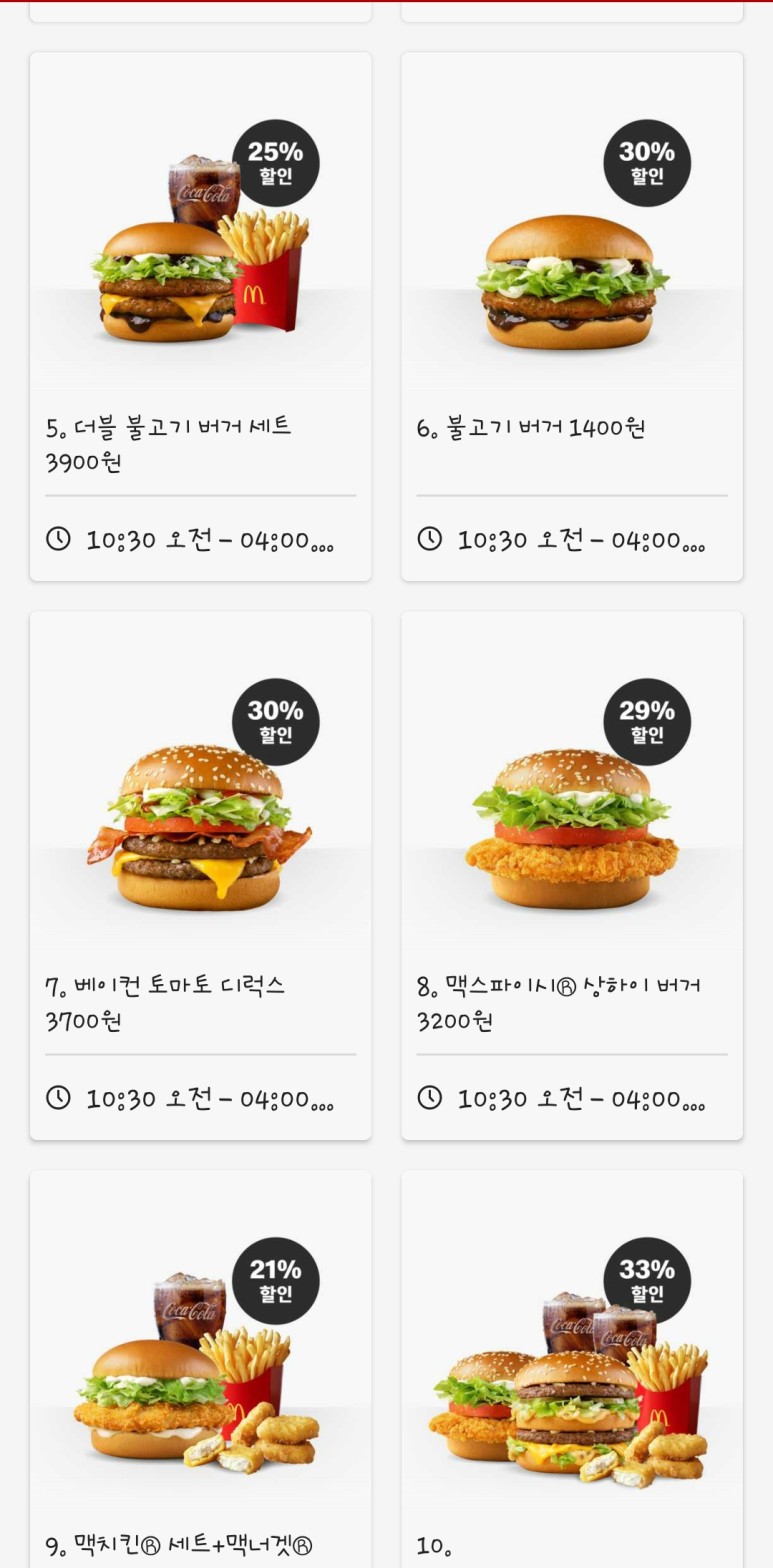Open the 맥스파이시 상하이 버거 3200원 deal
773x1568 pixels.
coord(572,875)
